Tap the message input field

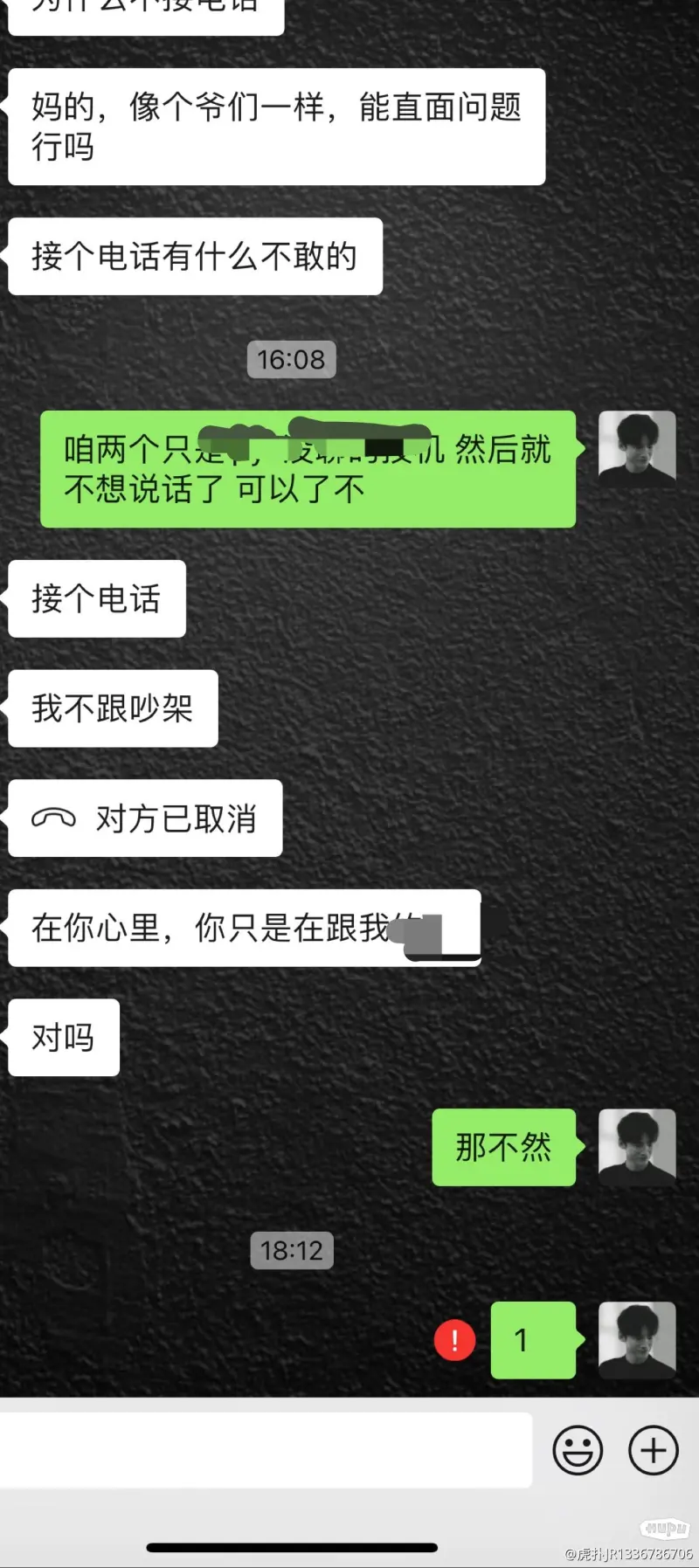pos(266,1451)
